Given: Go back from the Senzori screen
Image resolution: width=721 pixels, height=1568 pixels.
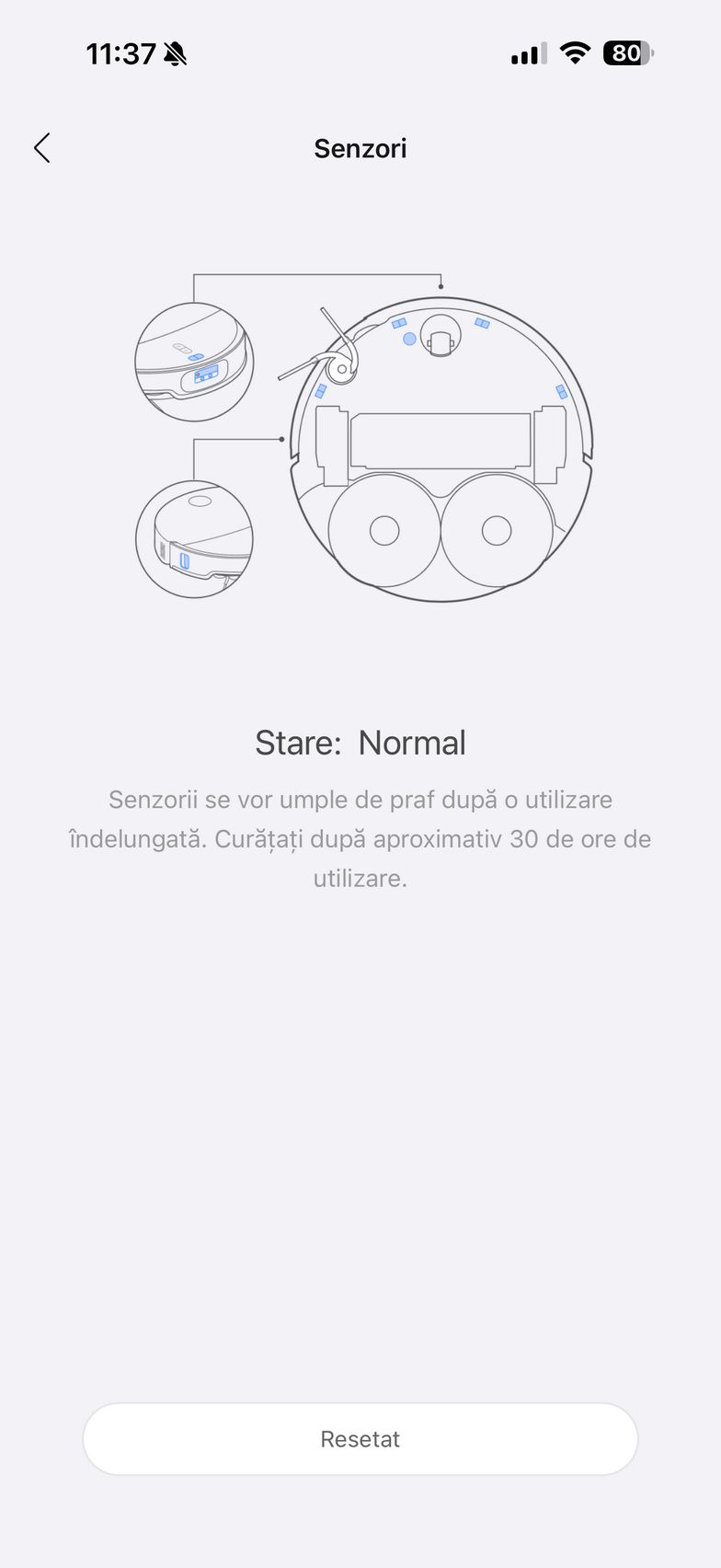Looking at the screenshot, I should tap(42, 148).
